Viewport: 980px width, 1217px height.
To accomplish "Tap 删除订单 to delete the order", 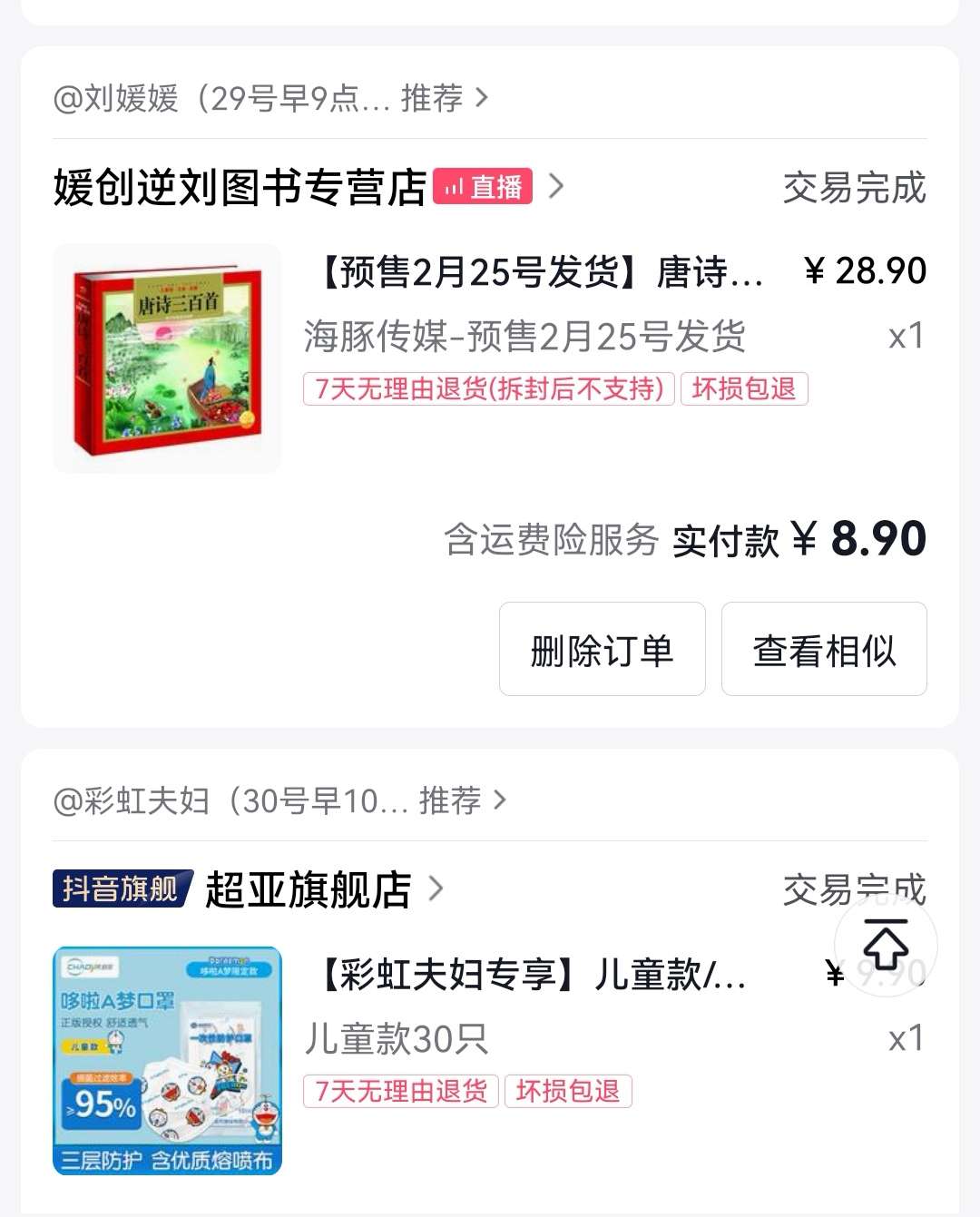I will [x=602, y=650].
